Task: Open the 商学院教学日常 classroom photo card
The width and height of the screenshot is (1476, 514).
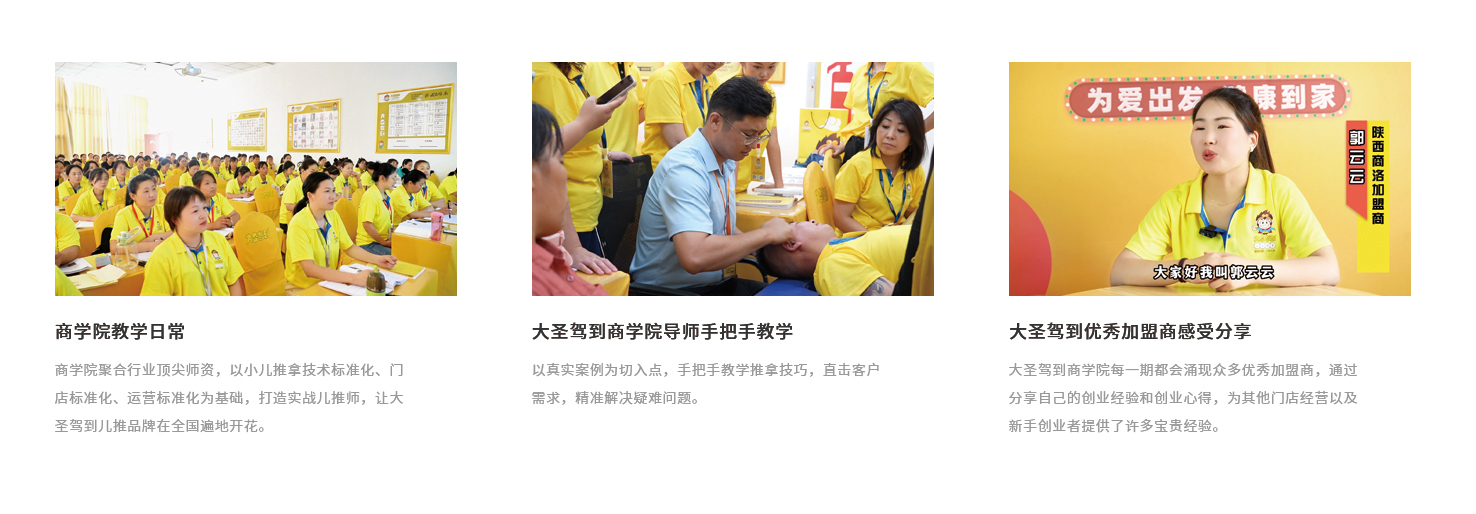Action: coord(255,179)
